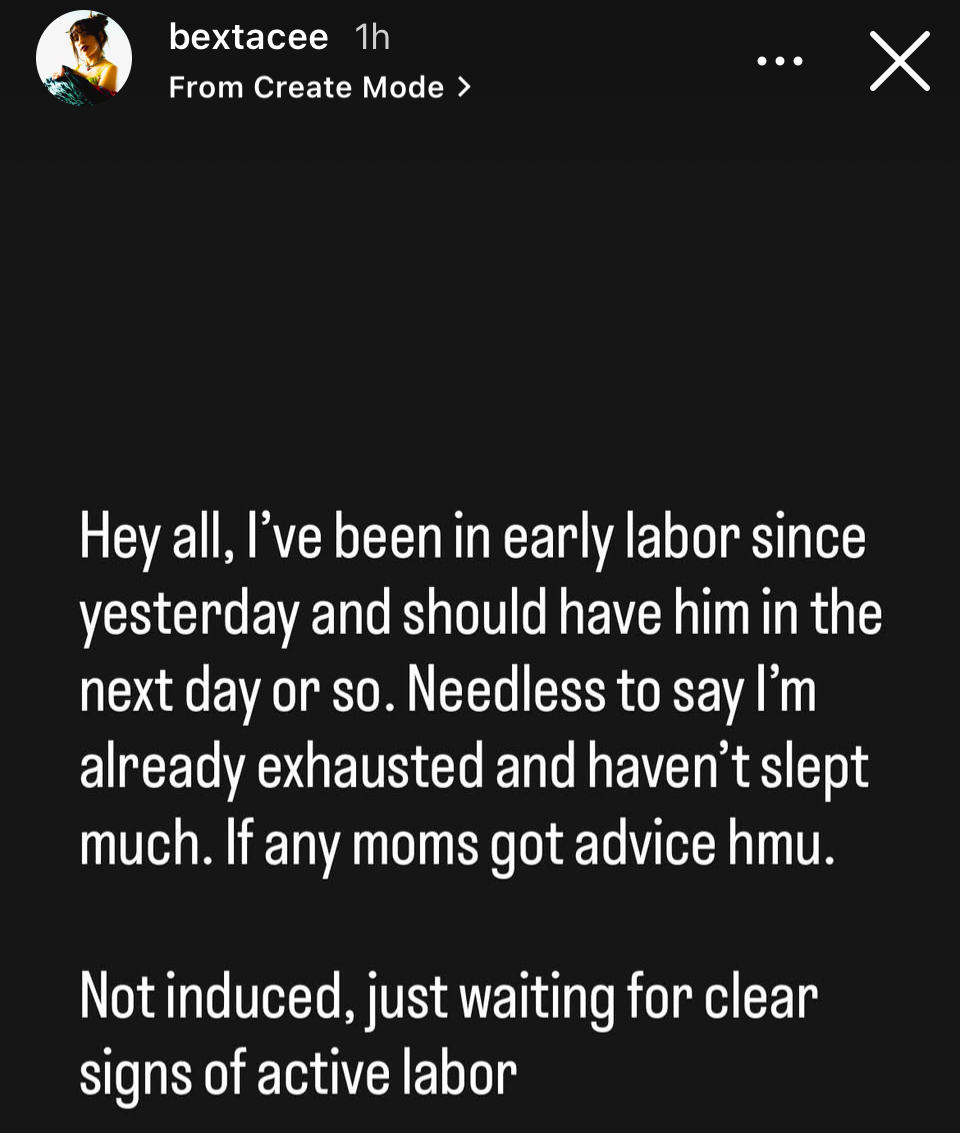The image size is (960, 1133).
Task: Tap the bextacee username
Action: pos(248,38)
